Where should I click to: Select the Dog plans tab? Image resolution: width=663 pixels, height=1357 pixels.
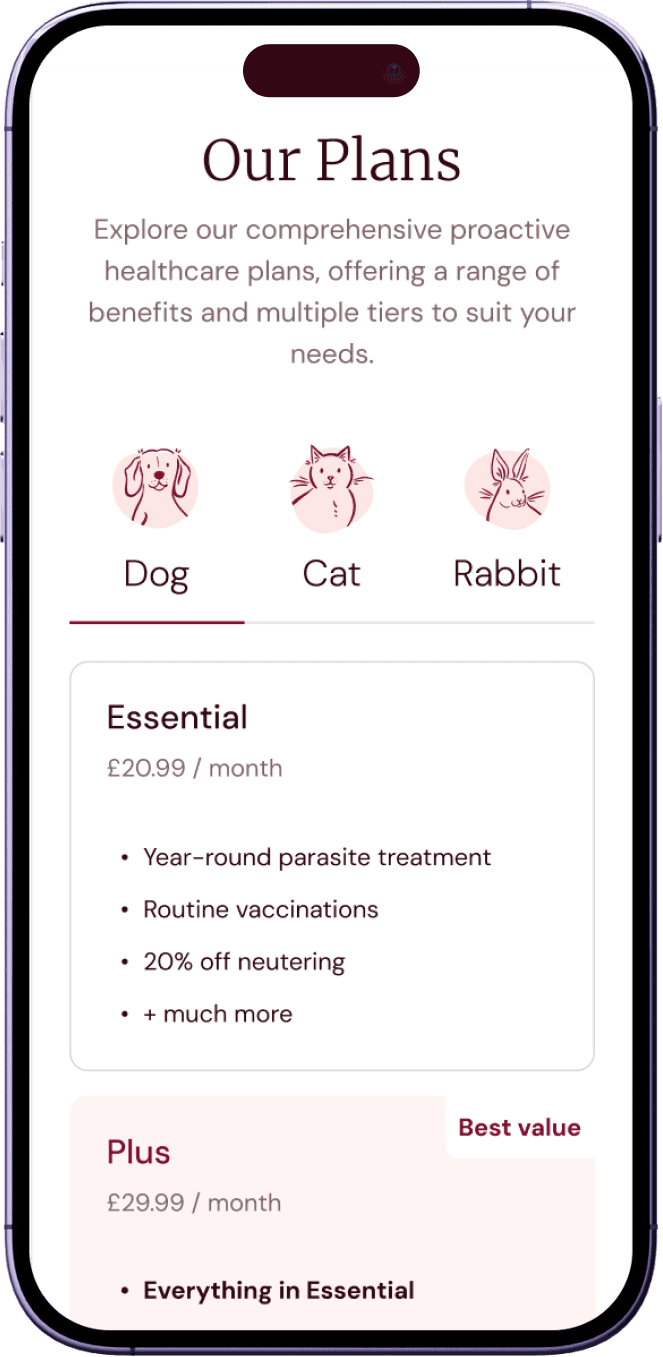click(x=157, y=519)
